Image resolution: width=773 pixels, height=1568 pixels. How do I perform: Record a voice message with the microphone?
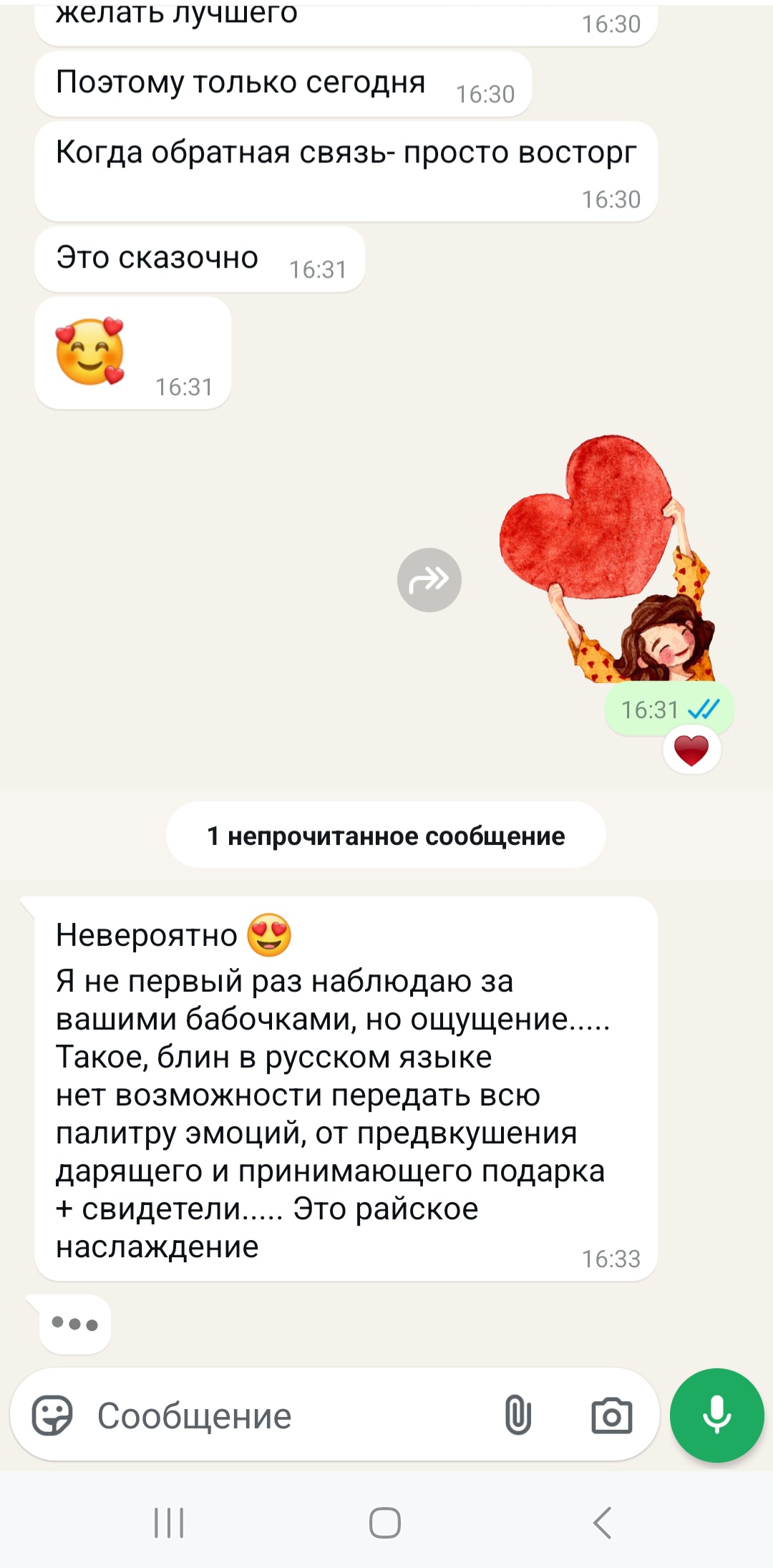pyautogui.click(x=716, y=1415)
